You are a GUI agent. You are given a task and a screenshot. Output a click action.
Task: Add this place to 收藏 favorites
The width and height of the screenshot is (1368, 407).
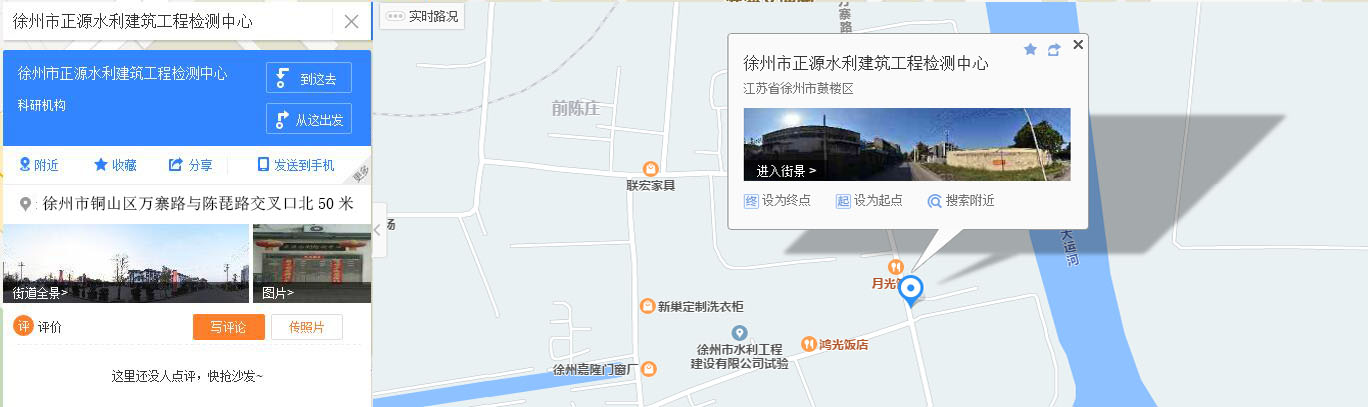point(115,165)
